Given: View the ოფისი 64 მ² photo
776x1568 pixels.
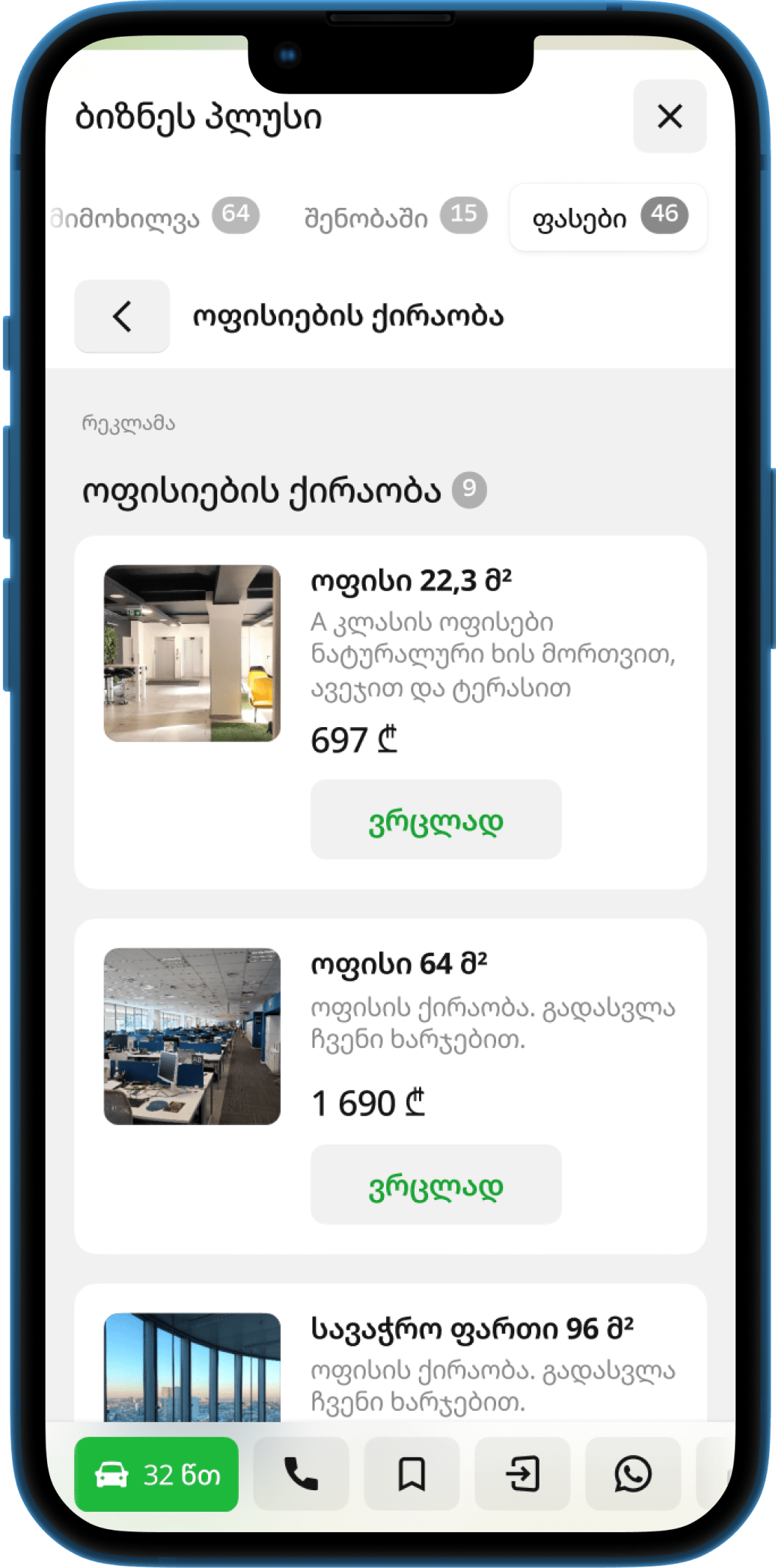Looking at the screenshot, I should pos(192,1036).
